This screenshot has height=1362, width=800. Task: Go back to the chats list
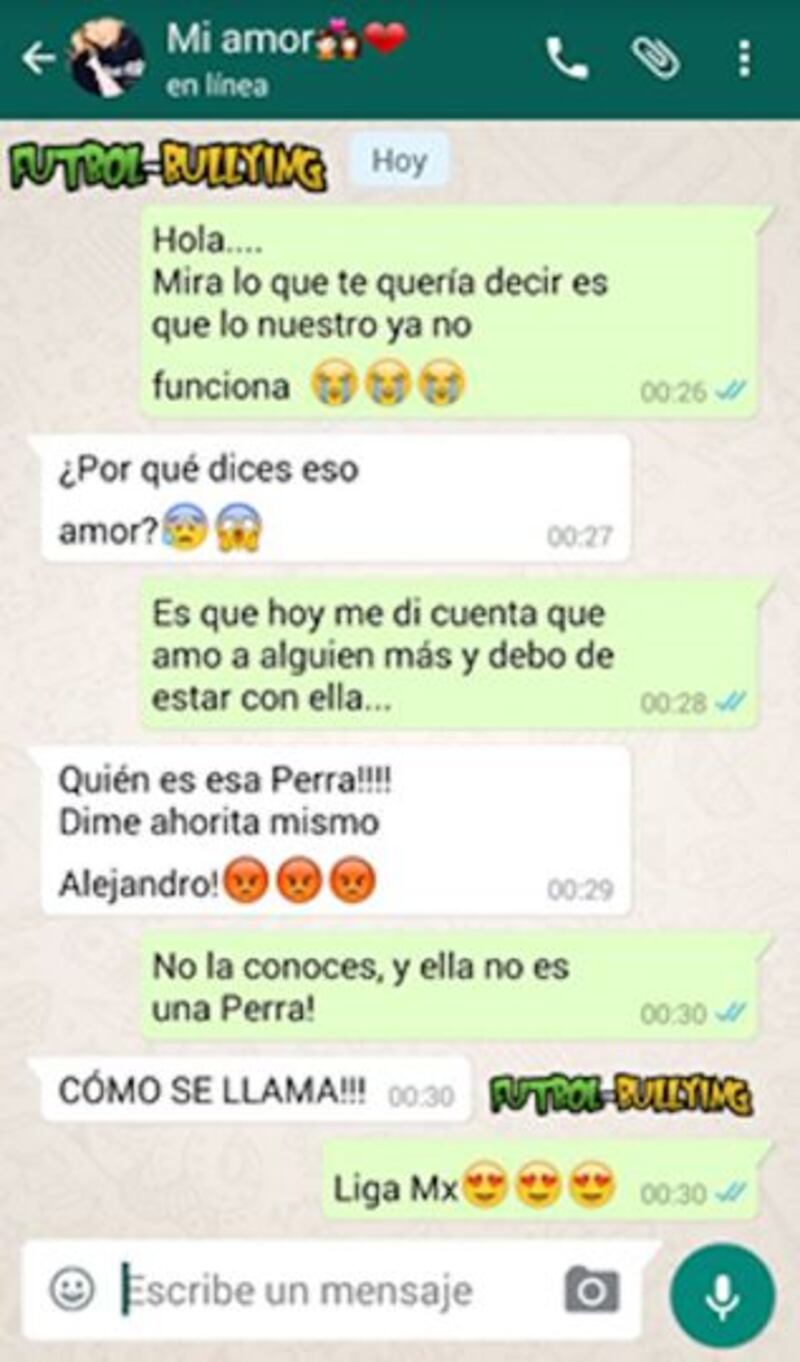(38, 59)
